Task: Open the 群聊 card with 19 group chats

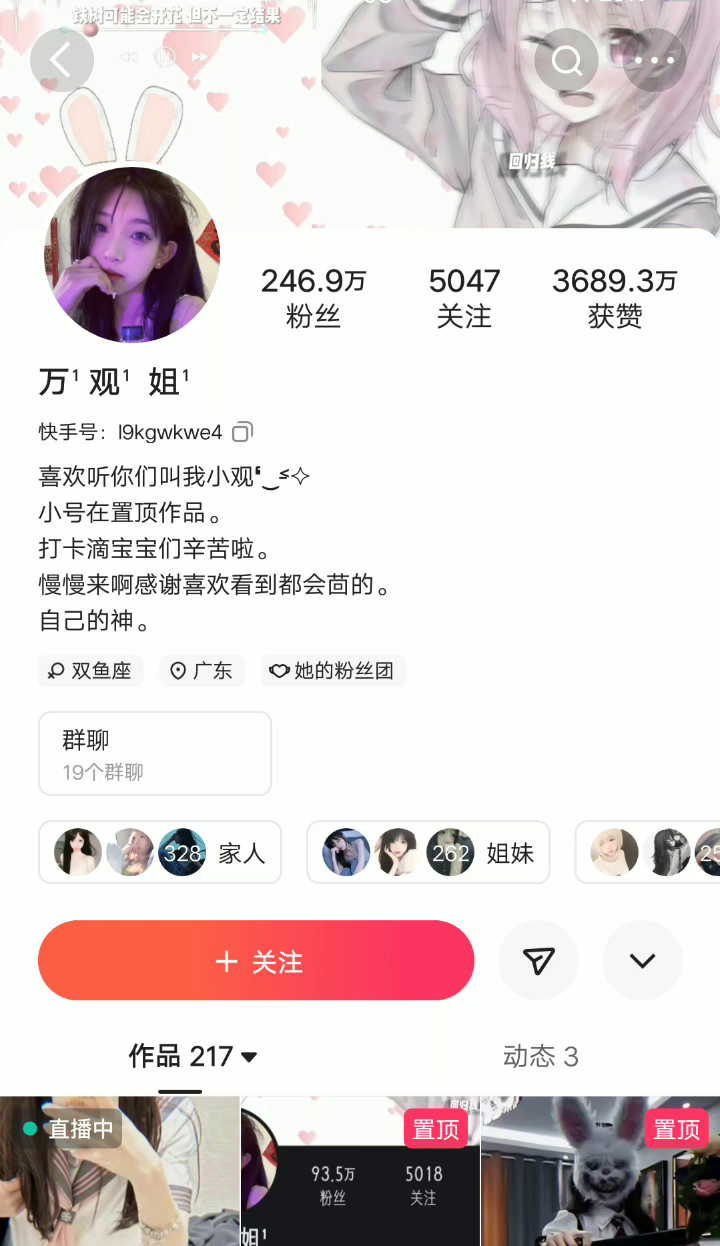Action: [x=155, y=754]
